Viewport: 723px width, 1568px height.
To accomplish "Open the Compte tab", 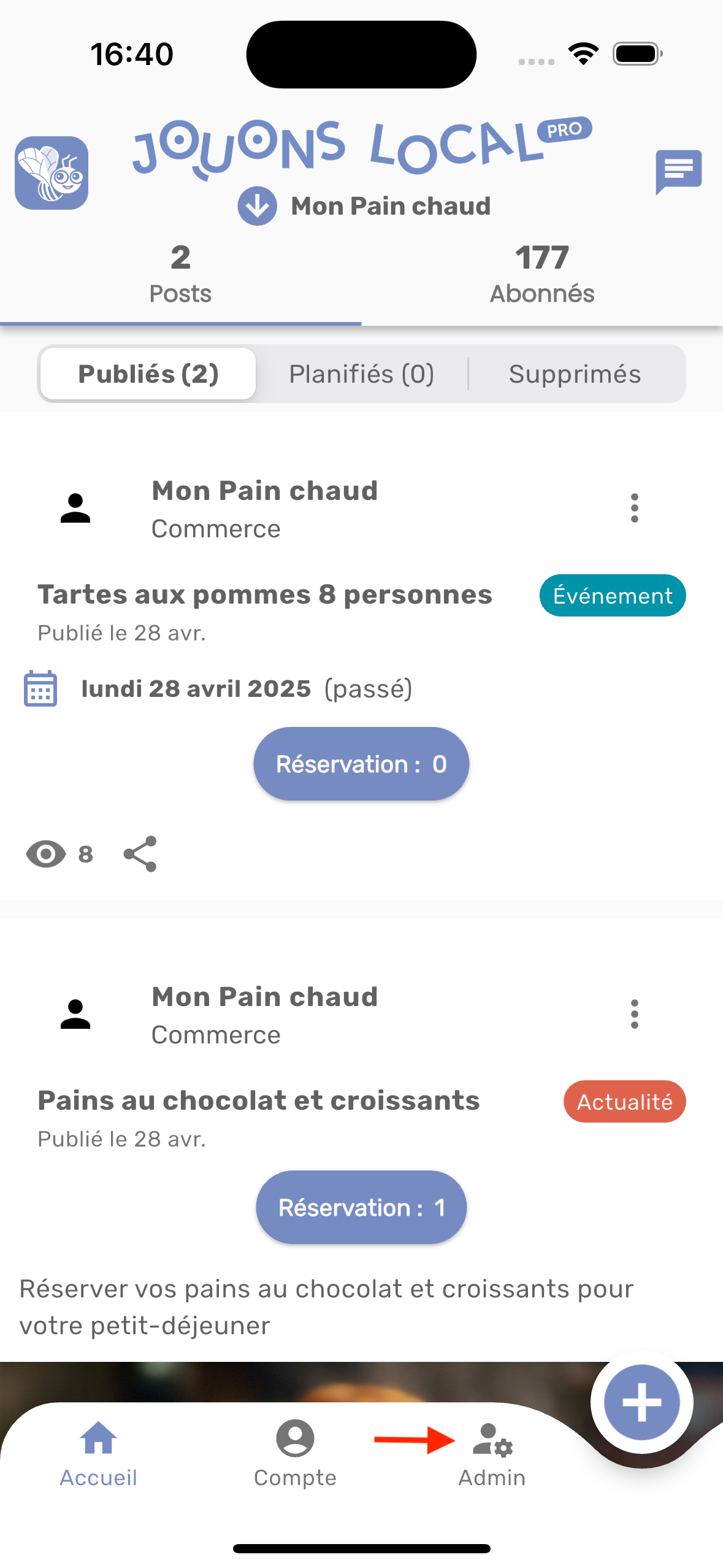I will point(295,1453).
